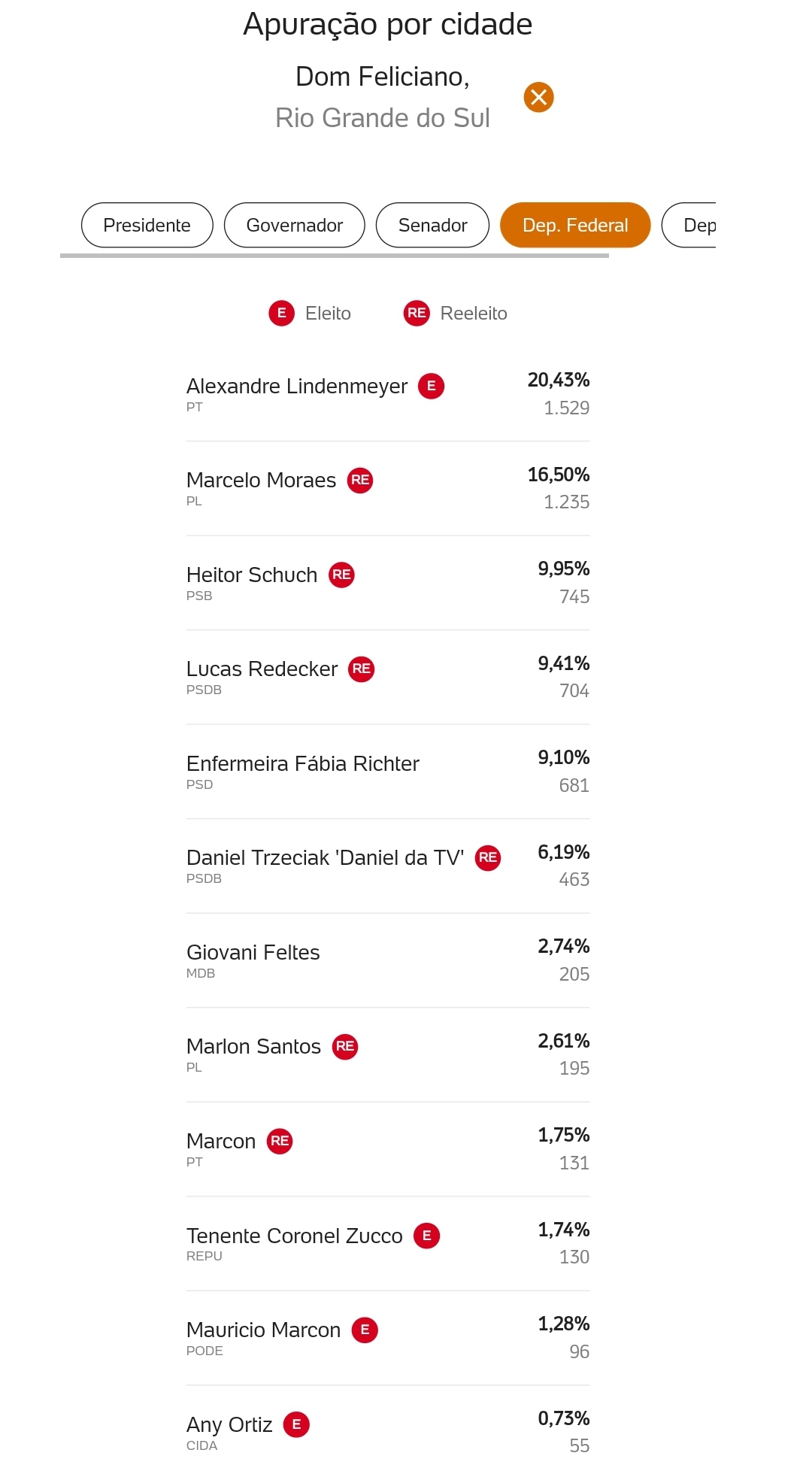Clear the selected city Dom Feliciano
Viewport: 812px width, 1474px height.
538,97
